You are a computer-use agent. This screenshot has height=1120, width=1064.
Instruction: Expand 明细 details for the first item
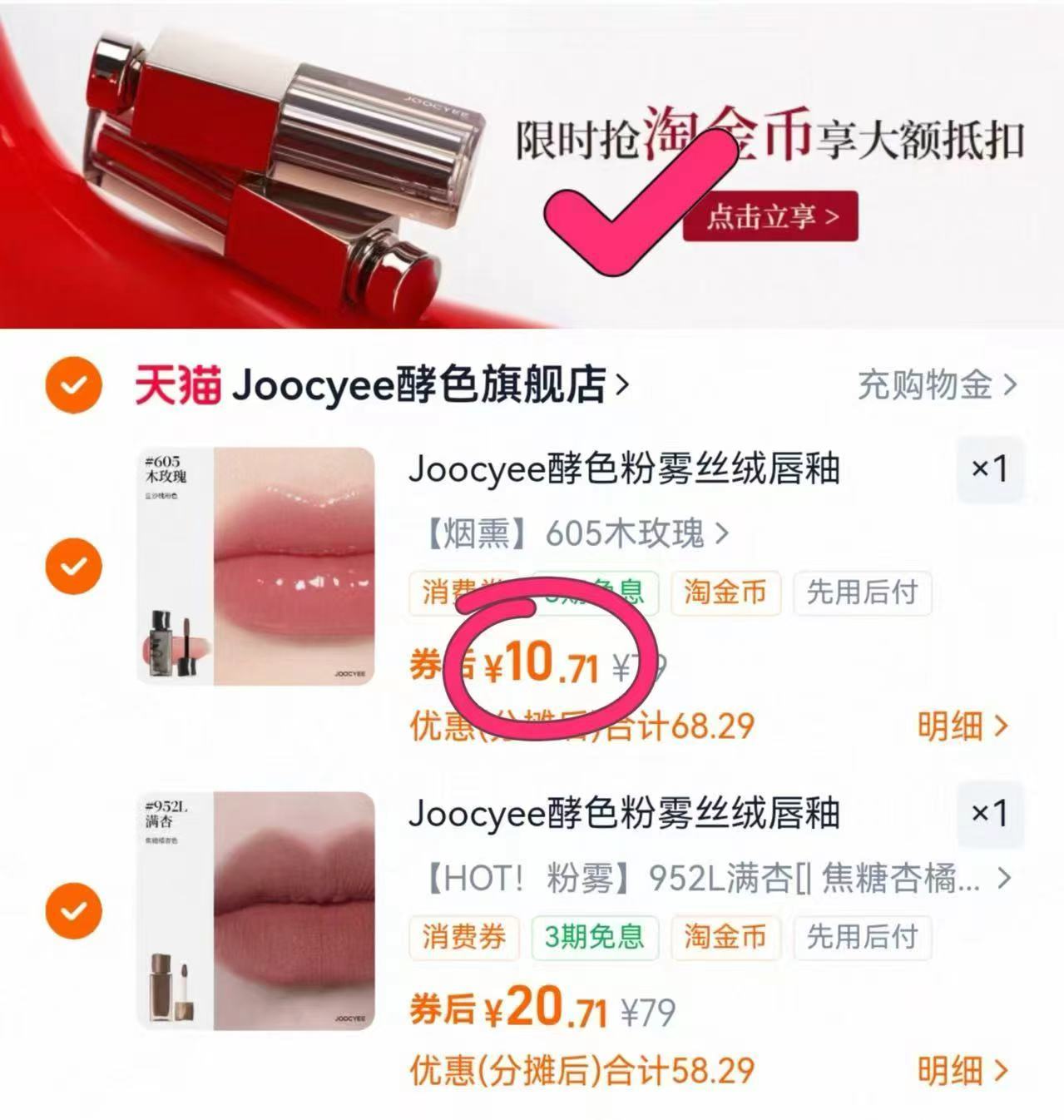[x=963, y=726]
